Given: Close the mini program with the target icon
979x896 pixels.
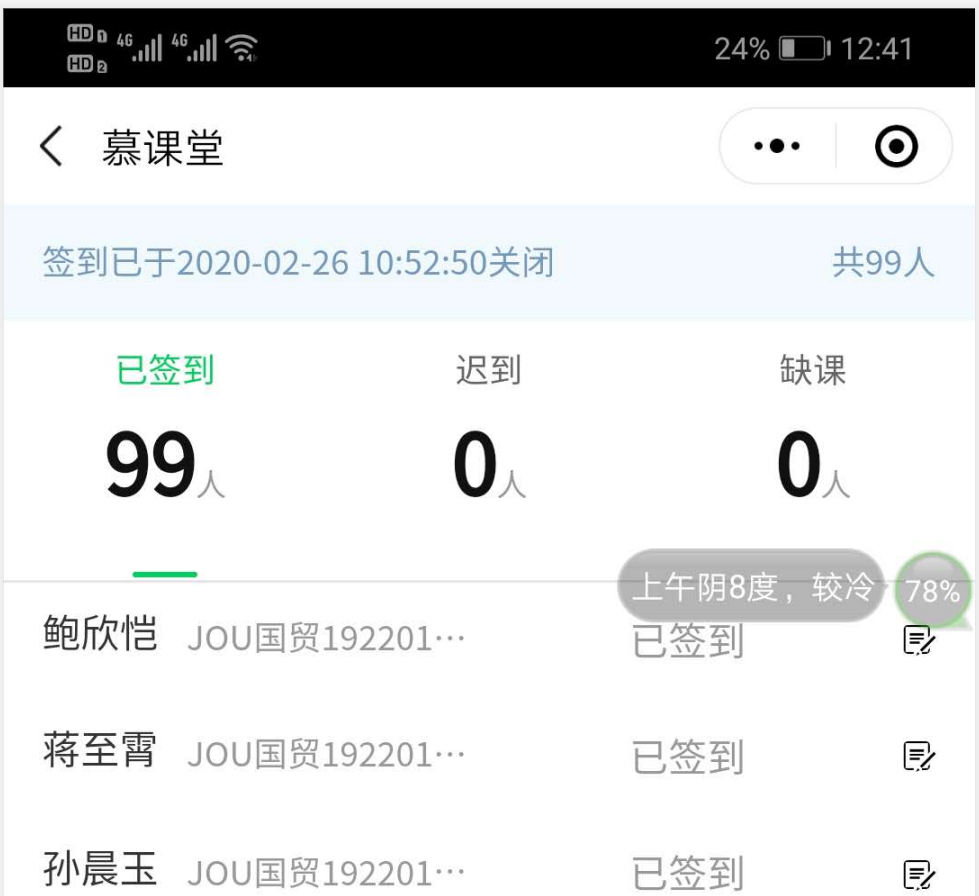Looking at the screenshot, I should (x=896, y=147).
